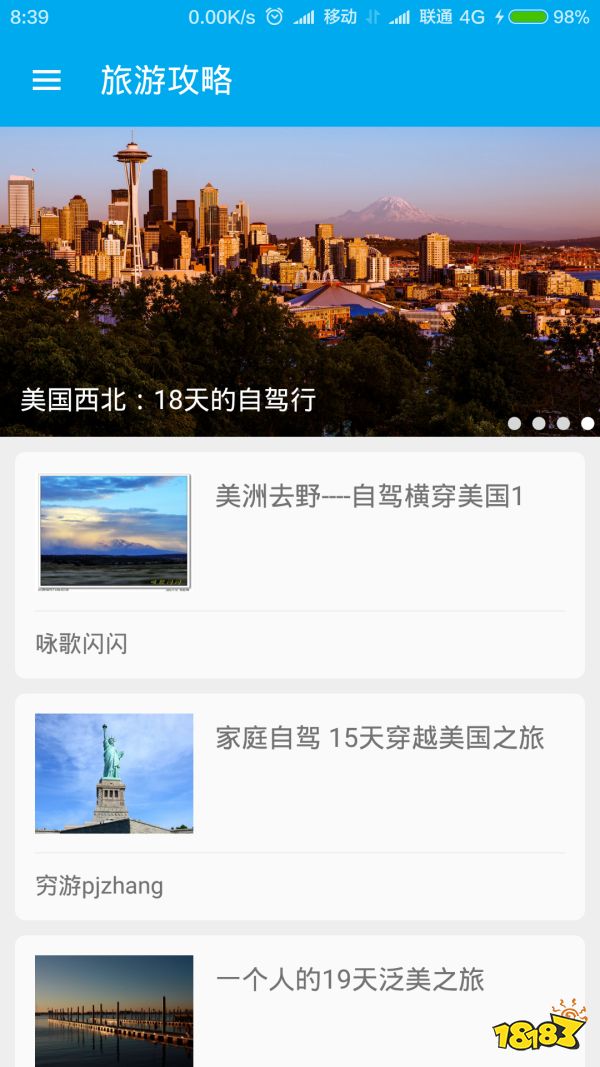Open the hamburger drawer menu
Viewport: 600px width, 1067px height.
pos(47,80)
